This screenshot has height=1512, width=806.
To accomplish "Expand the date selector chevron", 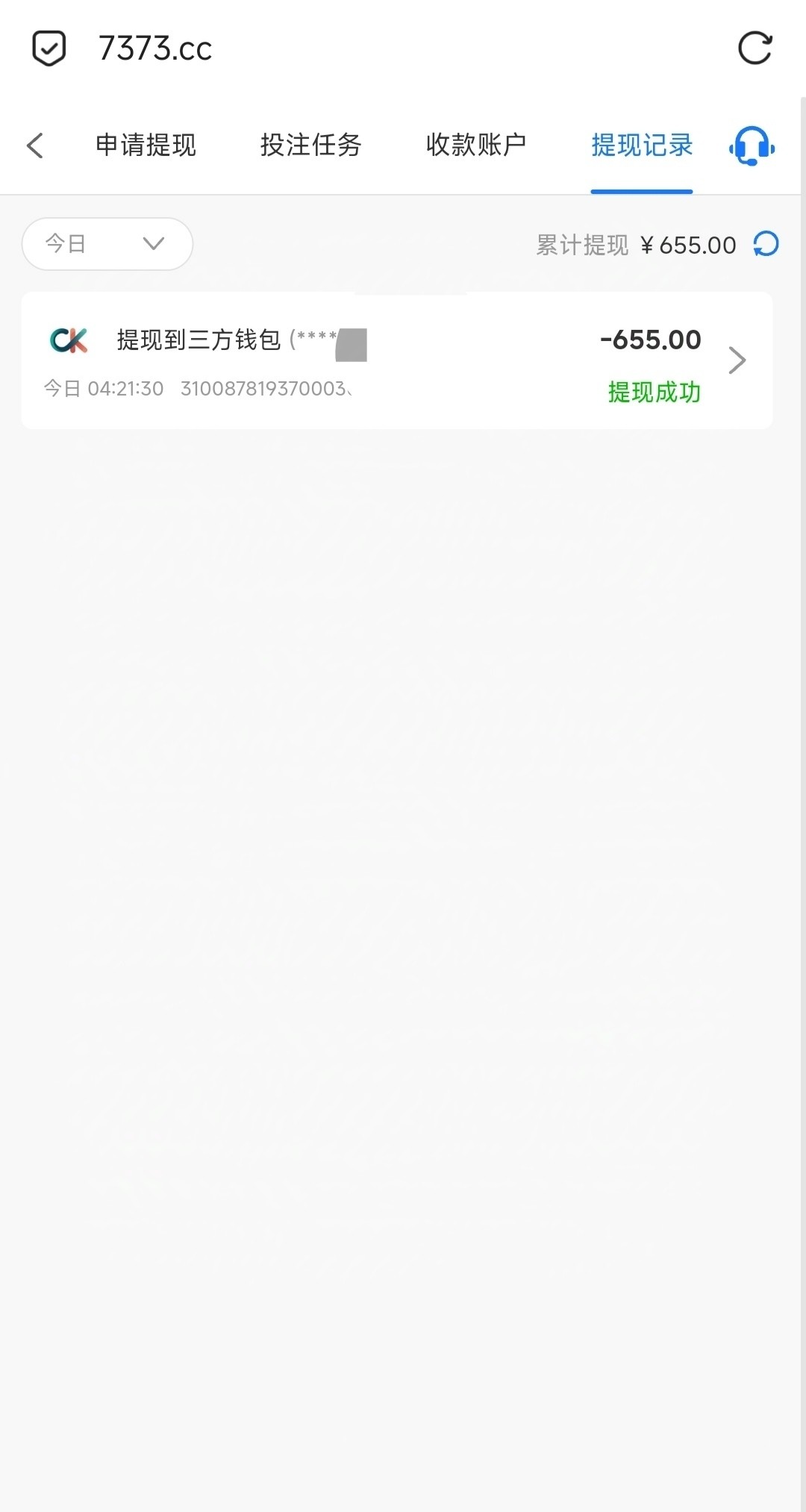I will [154, 243].
